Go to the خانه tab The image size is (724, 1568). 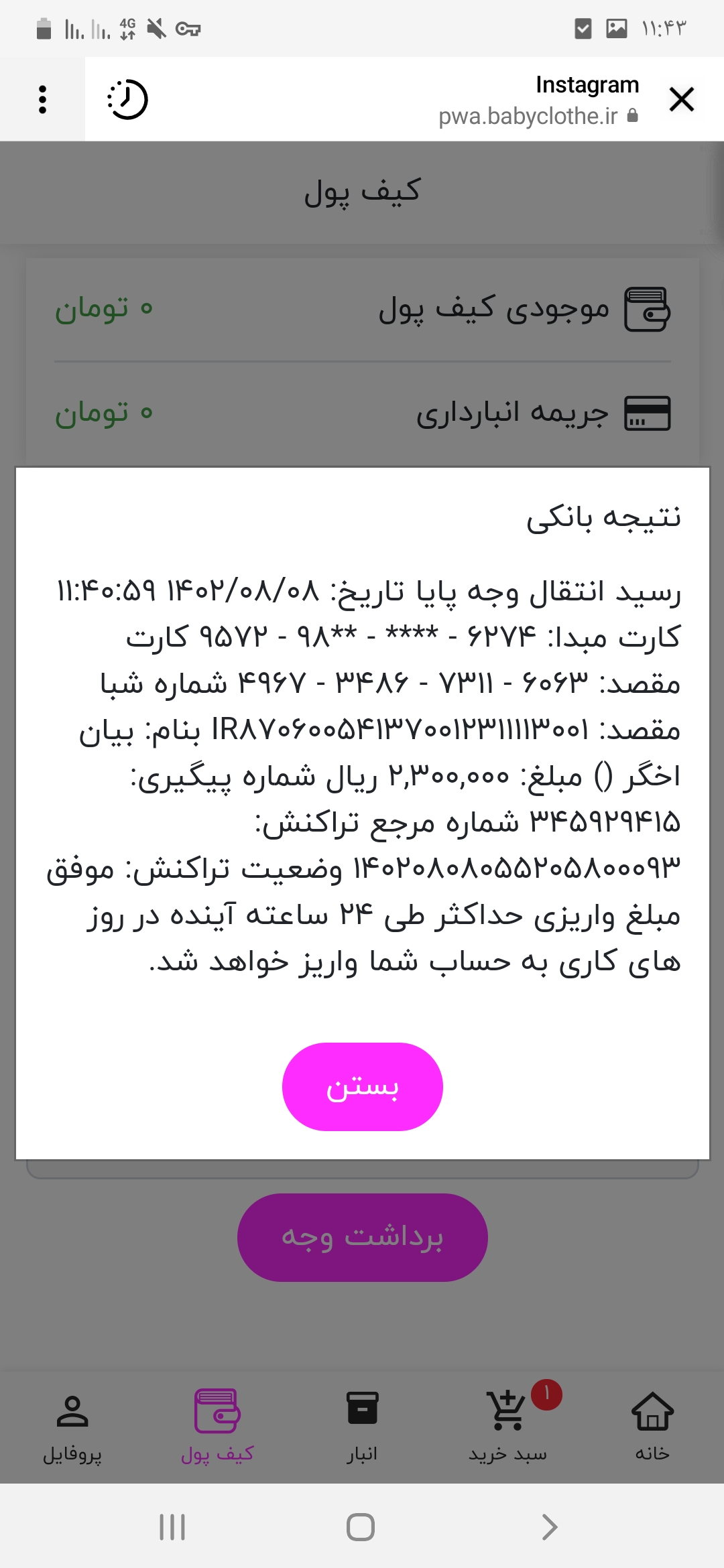[x=652, y=1425]
